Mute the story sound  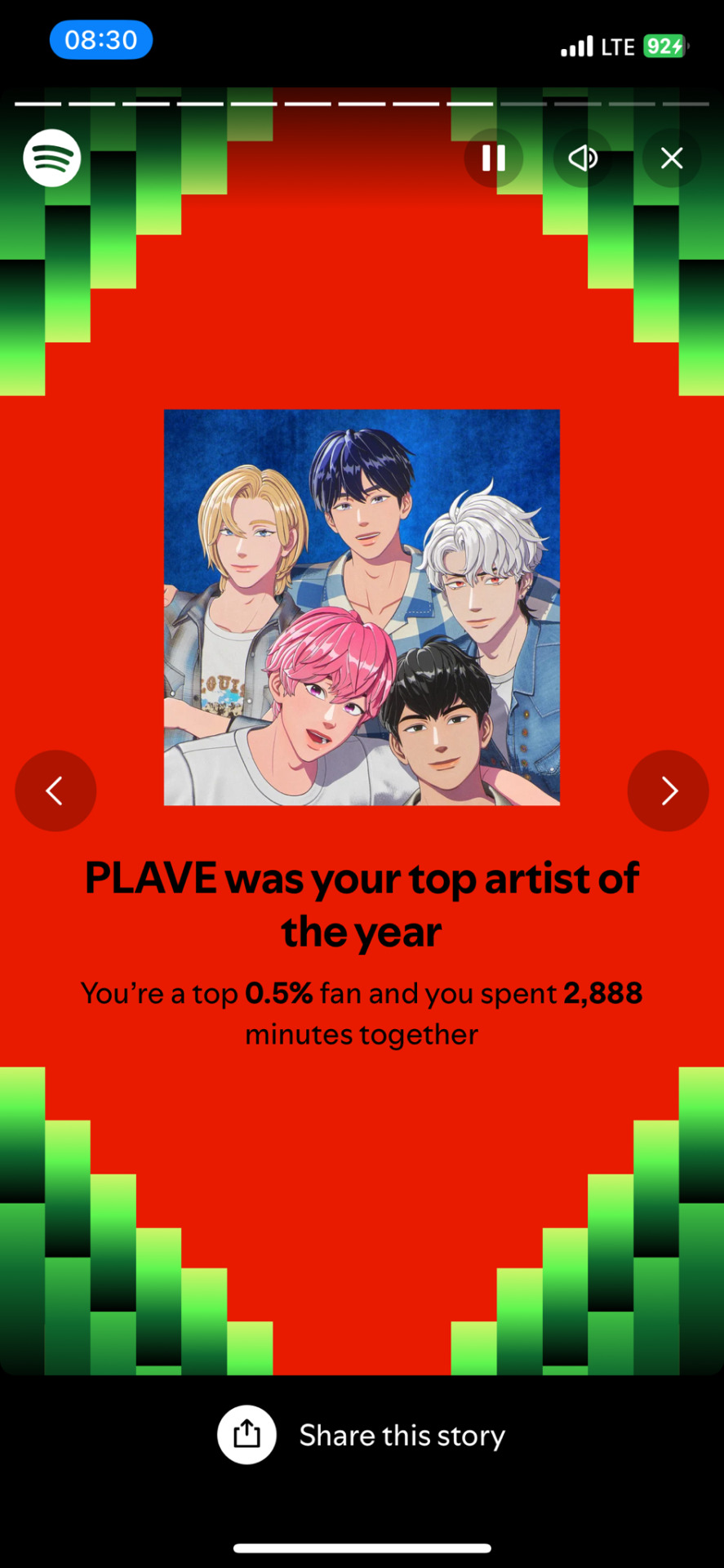point(583,158)
